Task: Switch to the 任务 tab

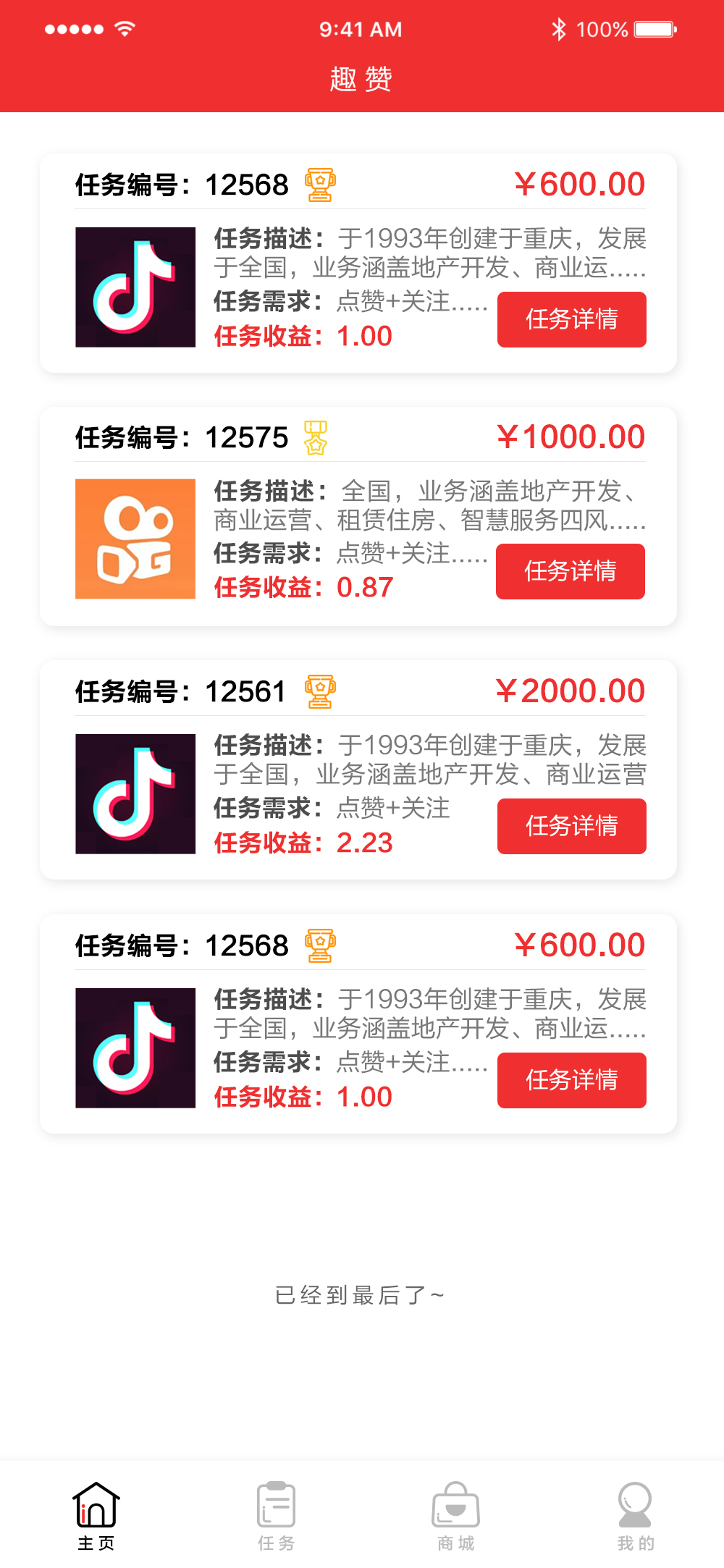Action: click(x=277, y=1517)
